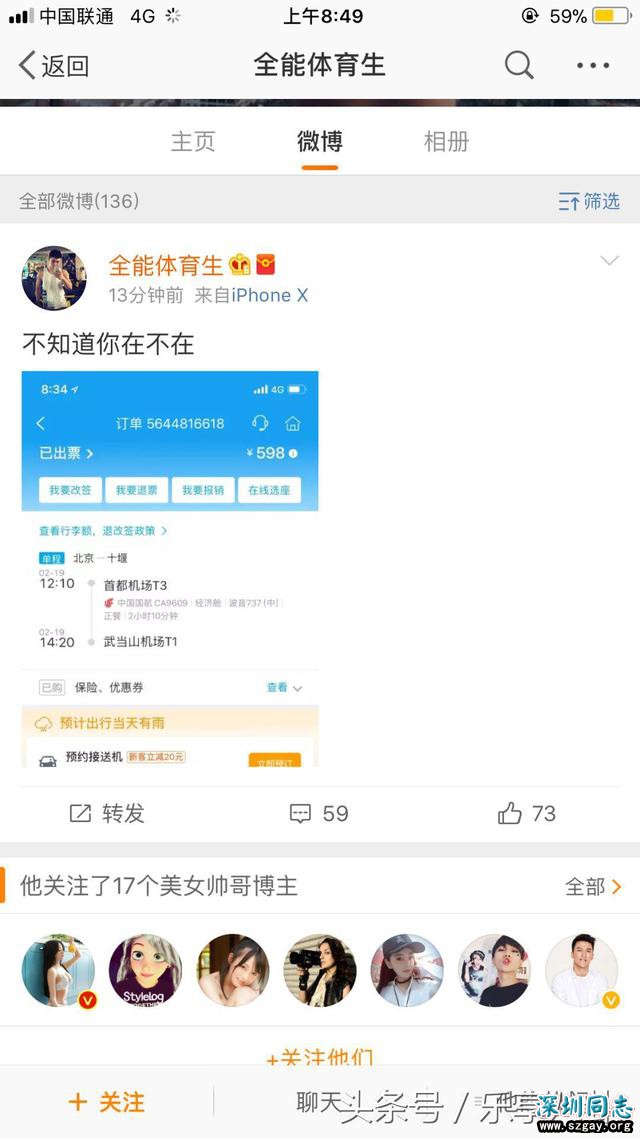
Task: Tap 关注他们 to follow all bloggers
Action: (x=320, y=1056)
